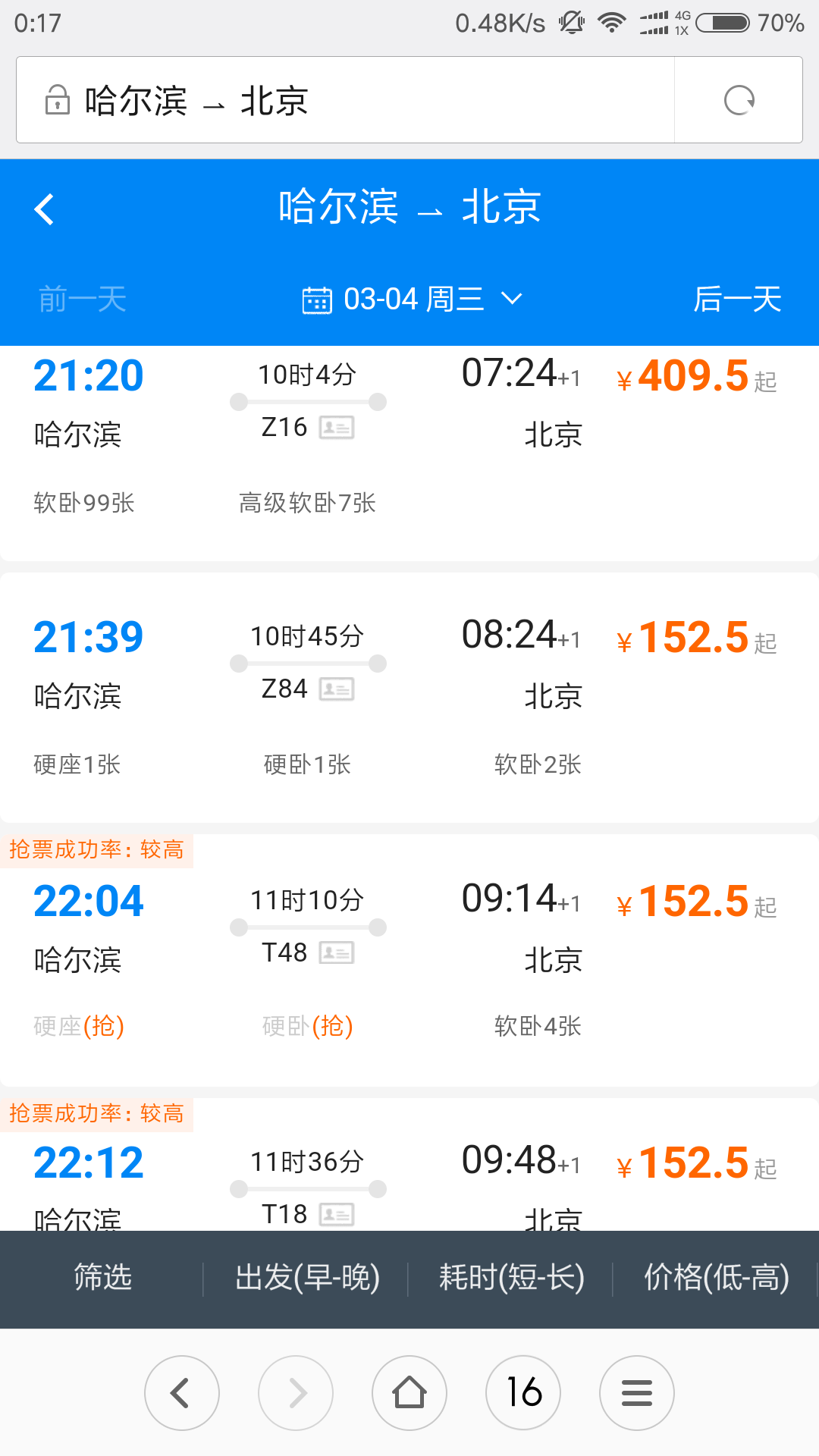Sort by duration 耗时(短-长)
819x1456 pixels.
pos(511,1278)
